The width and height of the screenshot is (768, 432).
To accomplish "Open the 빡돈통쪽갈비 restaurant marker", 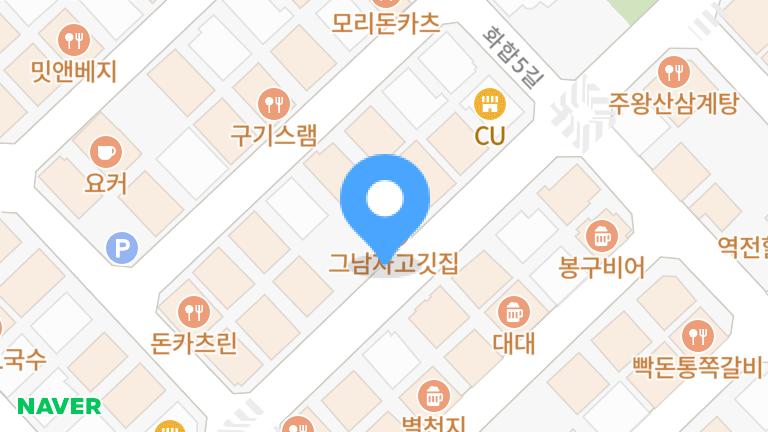I will [697, 335].
